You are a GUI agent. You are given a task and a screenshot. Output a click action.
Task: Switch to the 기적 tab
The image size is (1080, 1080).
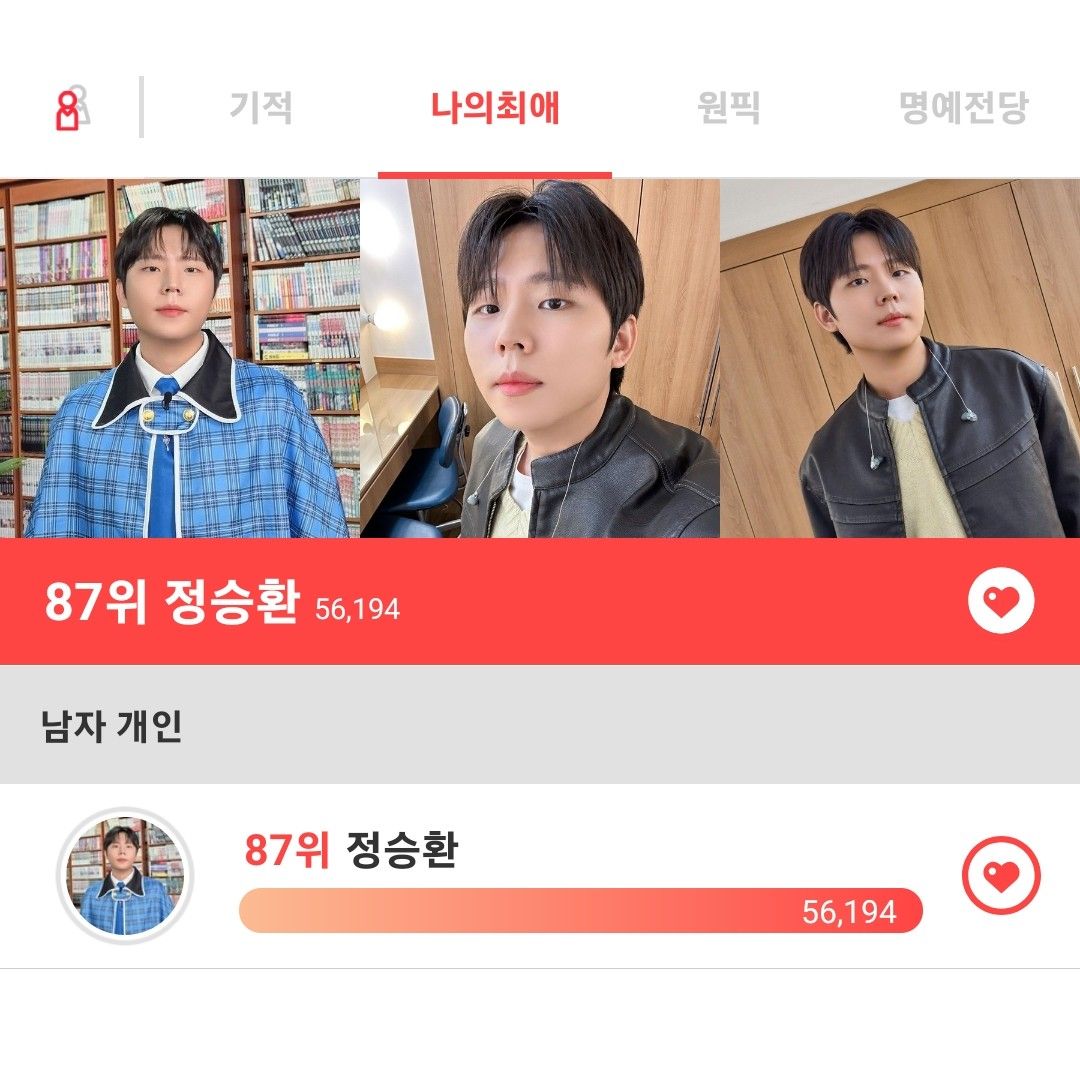pyautogui.click(x=261, y=108)
